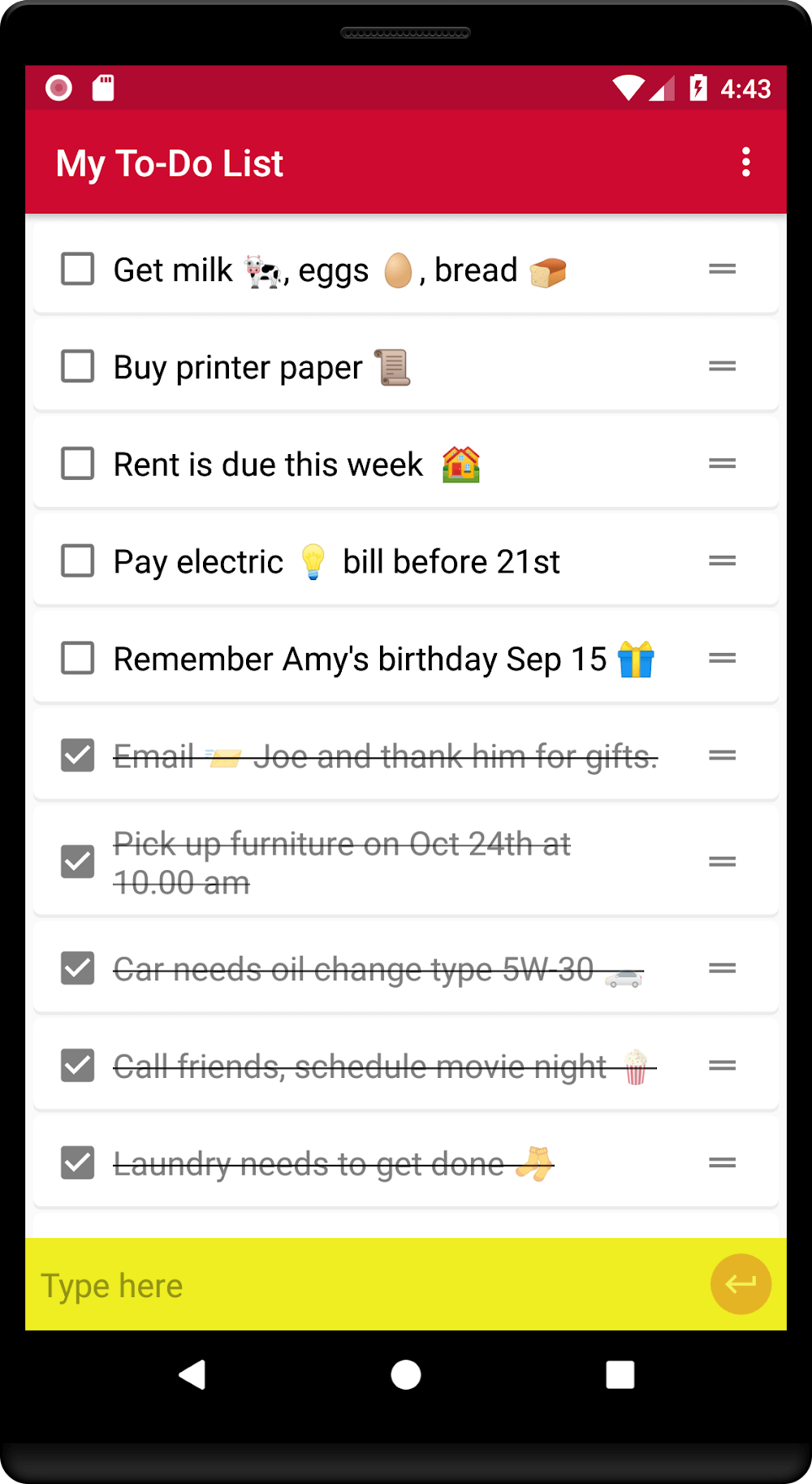The image size is (812, 1484).
Task: Open the overflow menu
Action: (745, 162)
